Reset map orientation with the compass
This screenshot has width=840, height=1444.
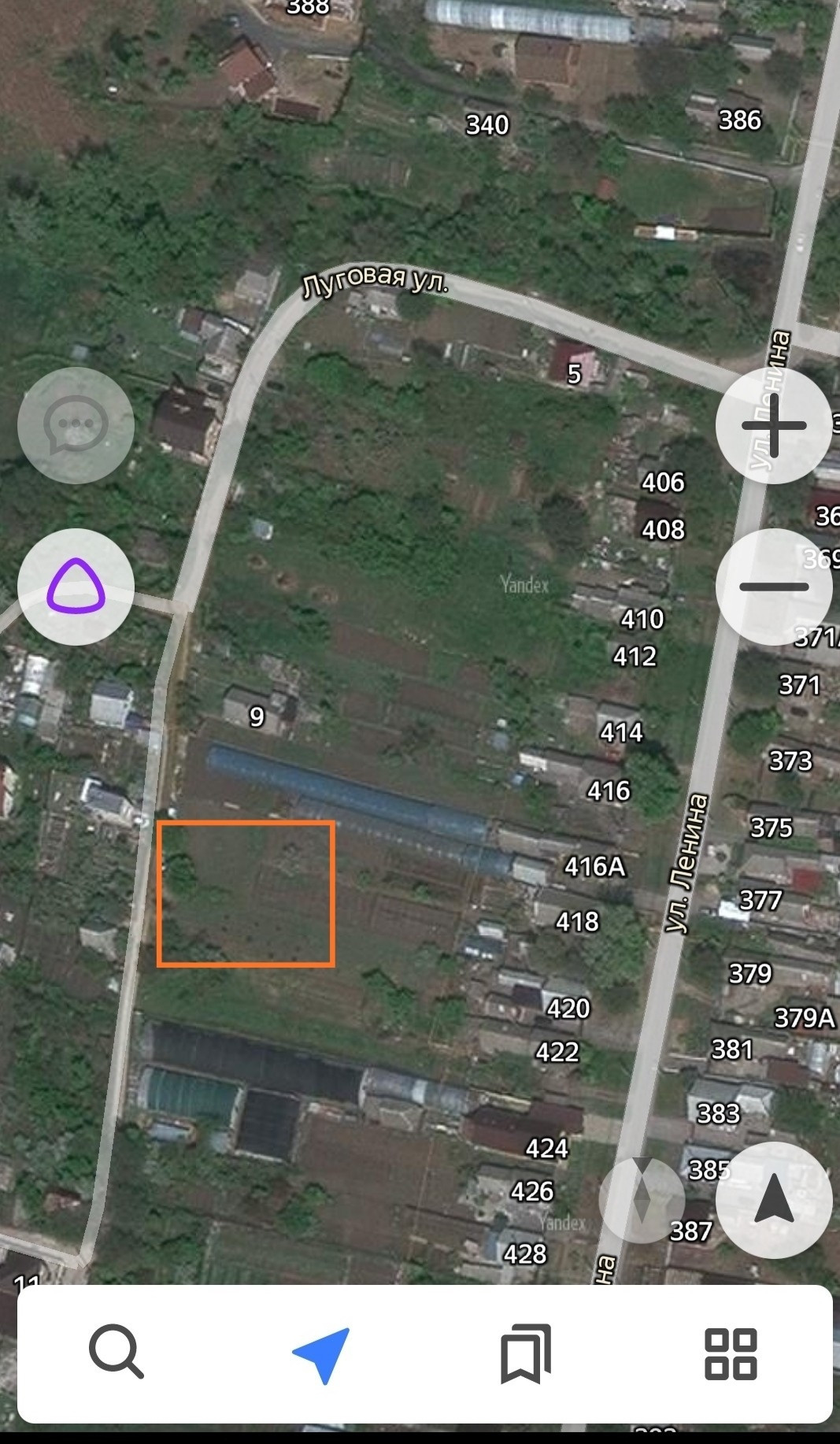pos(642,1200)
